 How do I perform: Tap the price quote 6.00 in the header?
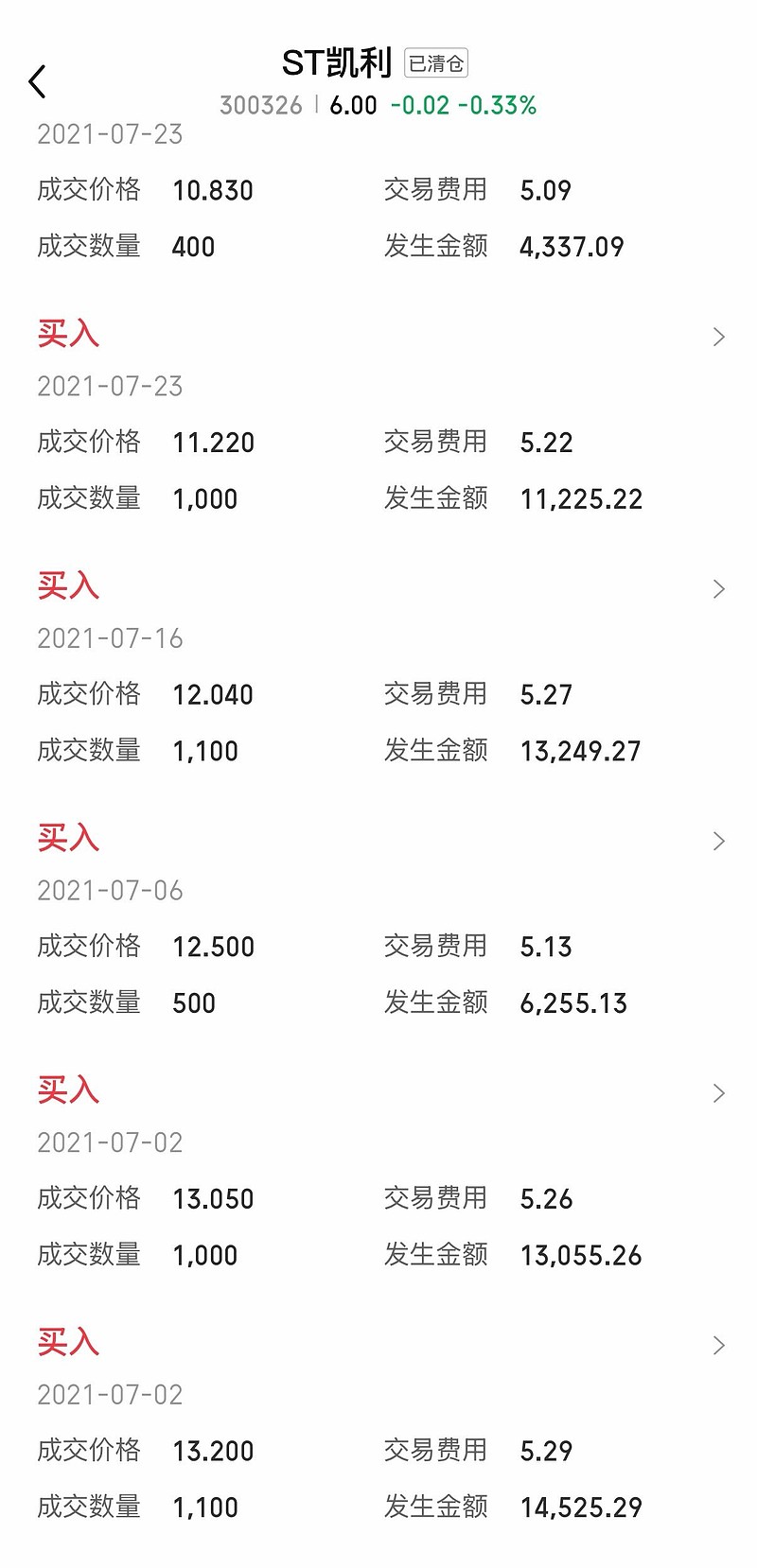(x=352, y=105)
